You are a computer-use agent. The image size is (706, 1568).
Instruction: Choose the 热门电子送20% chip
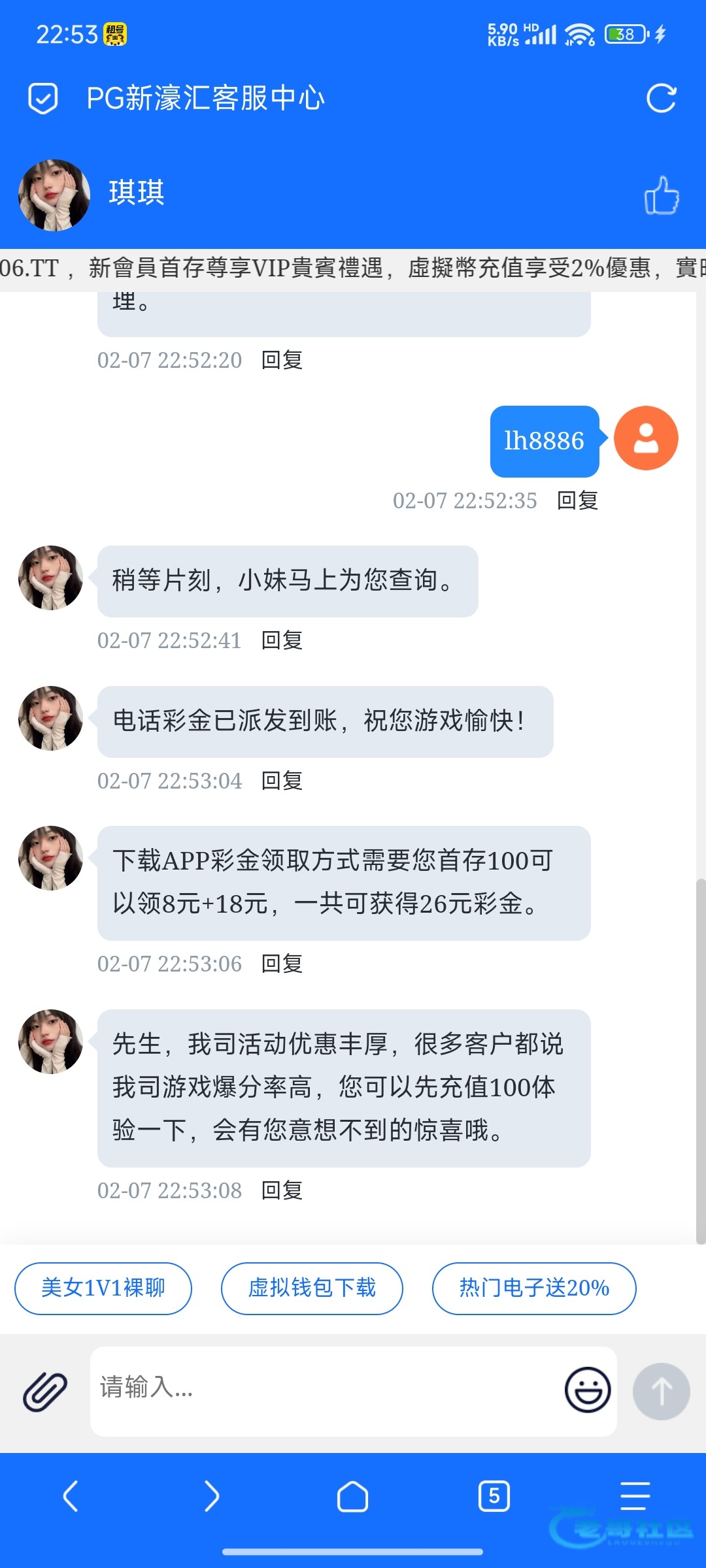coord(533,1288)
